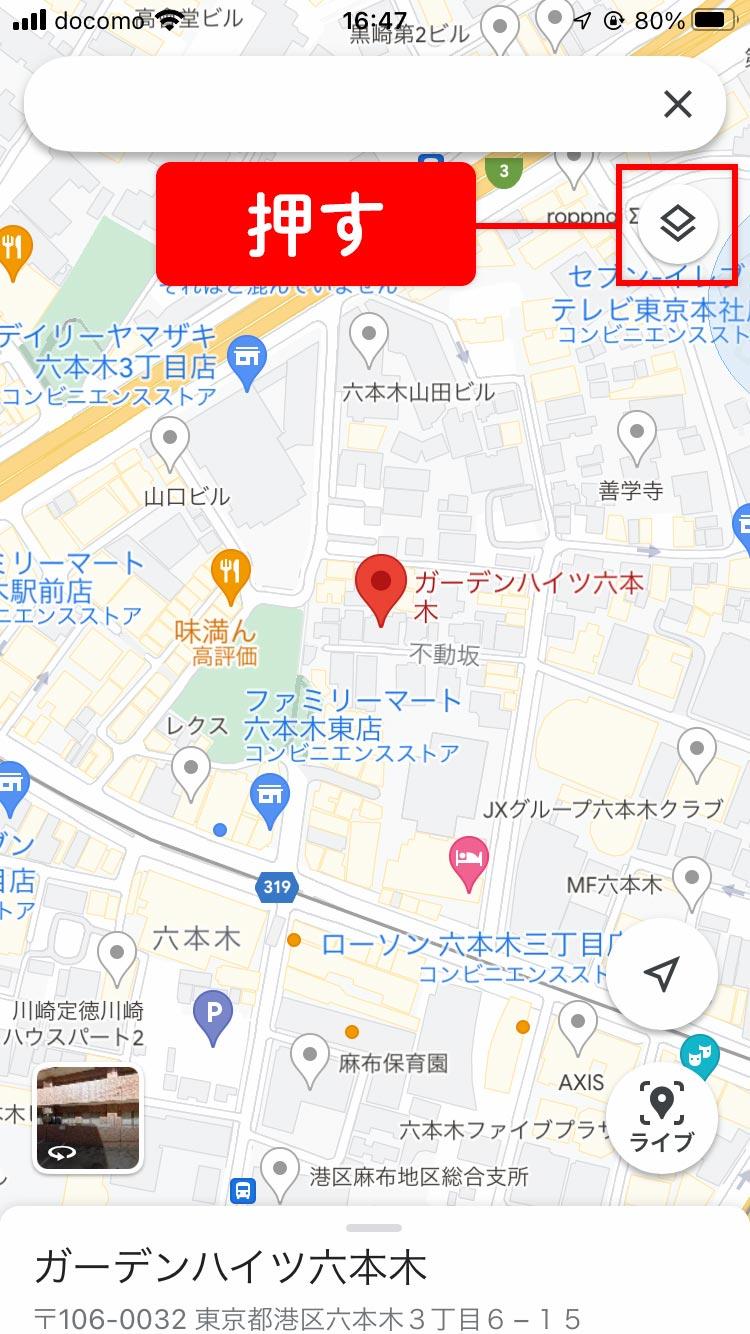Select the 六本木山田ビル pin
750x1334 pixels.
coord(370,338)
